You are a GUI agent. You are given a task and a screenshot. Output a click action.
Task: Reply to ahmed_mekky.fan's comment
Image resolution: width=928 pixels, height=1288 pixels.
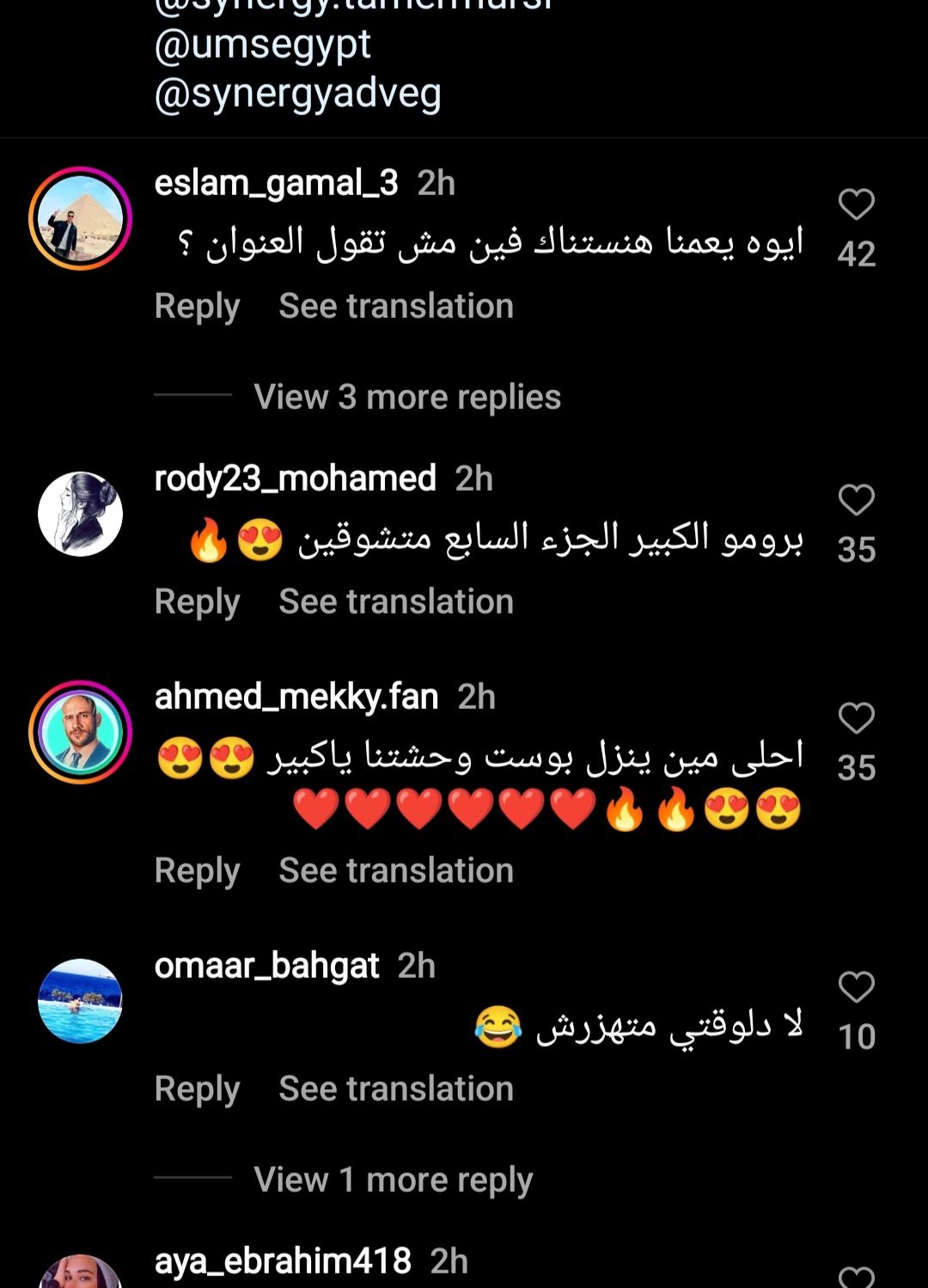click(x=197, y=871)
